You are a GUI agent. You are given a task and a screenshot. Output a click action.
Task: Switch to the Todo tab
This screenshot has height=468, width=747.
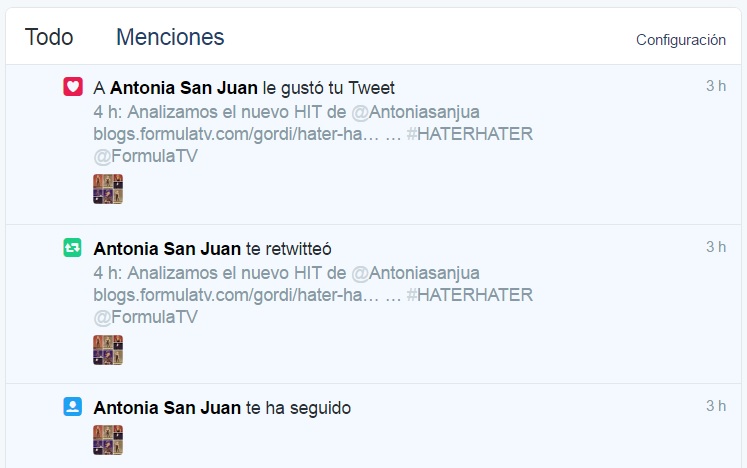tap(49, 38)
